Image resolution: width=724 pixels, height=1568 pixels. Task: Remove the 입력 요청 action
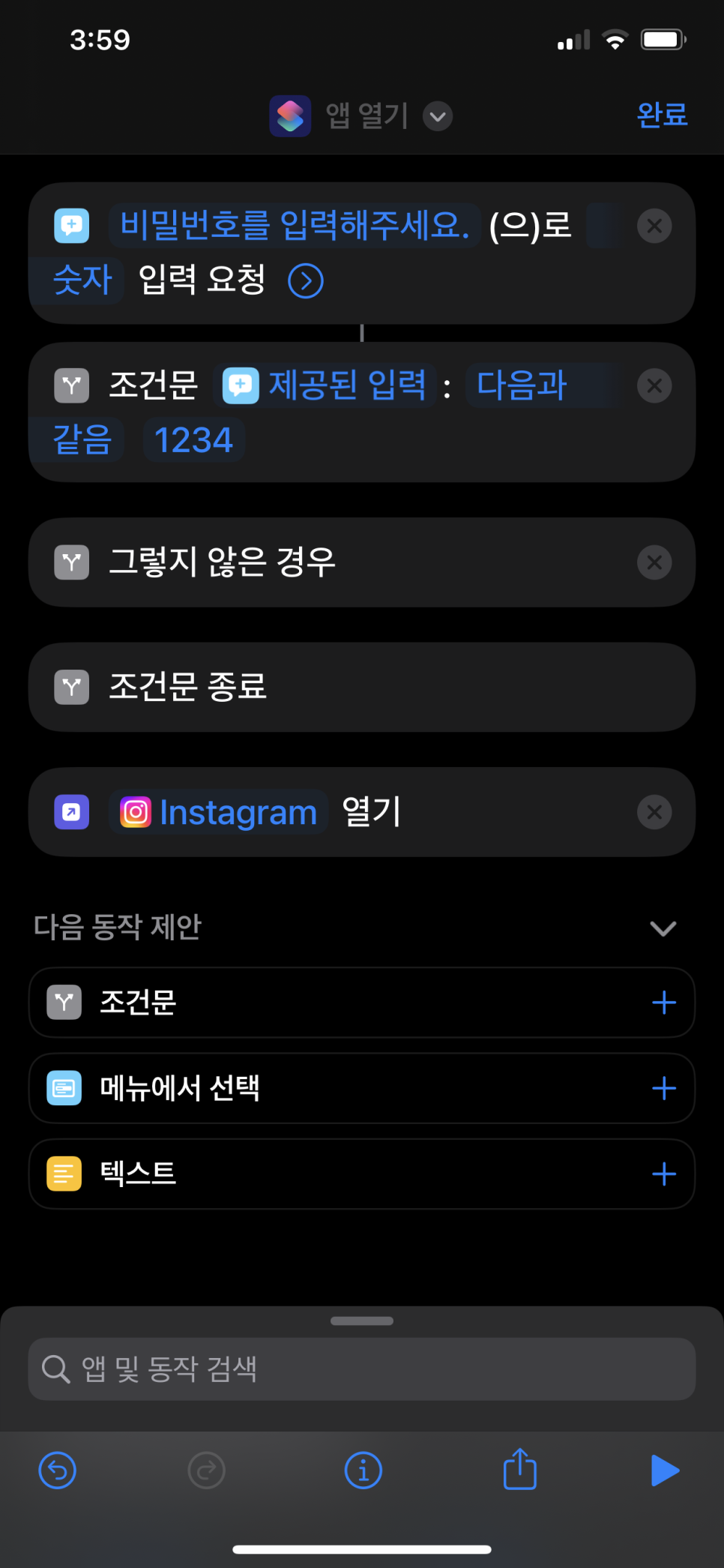[x=654, y=226]
